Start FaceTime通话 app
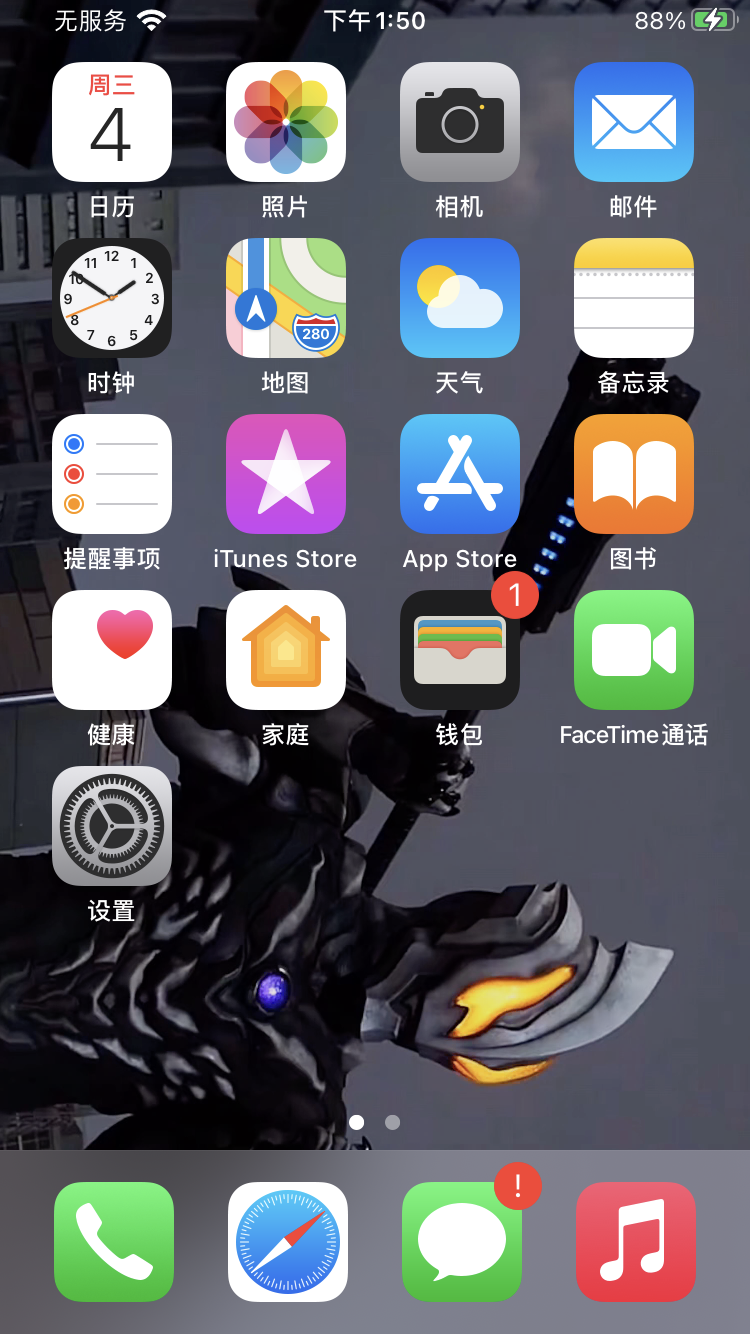This screenshot has height=1334, width=750. click(x=634, y=650)
